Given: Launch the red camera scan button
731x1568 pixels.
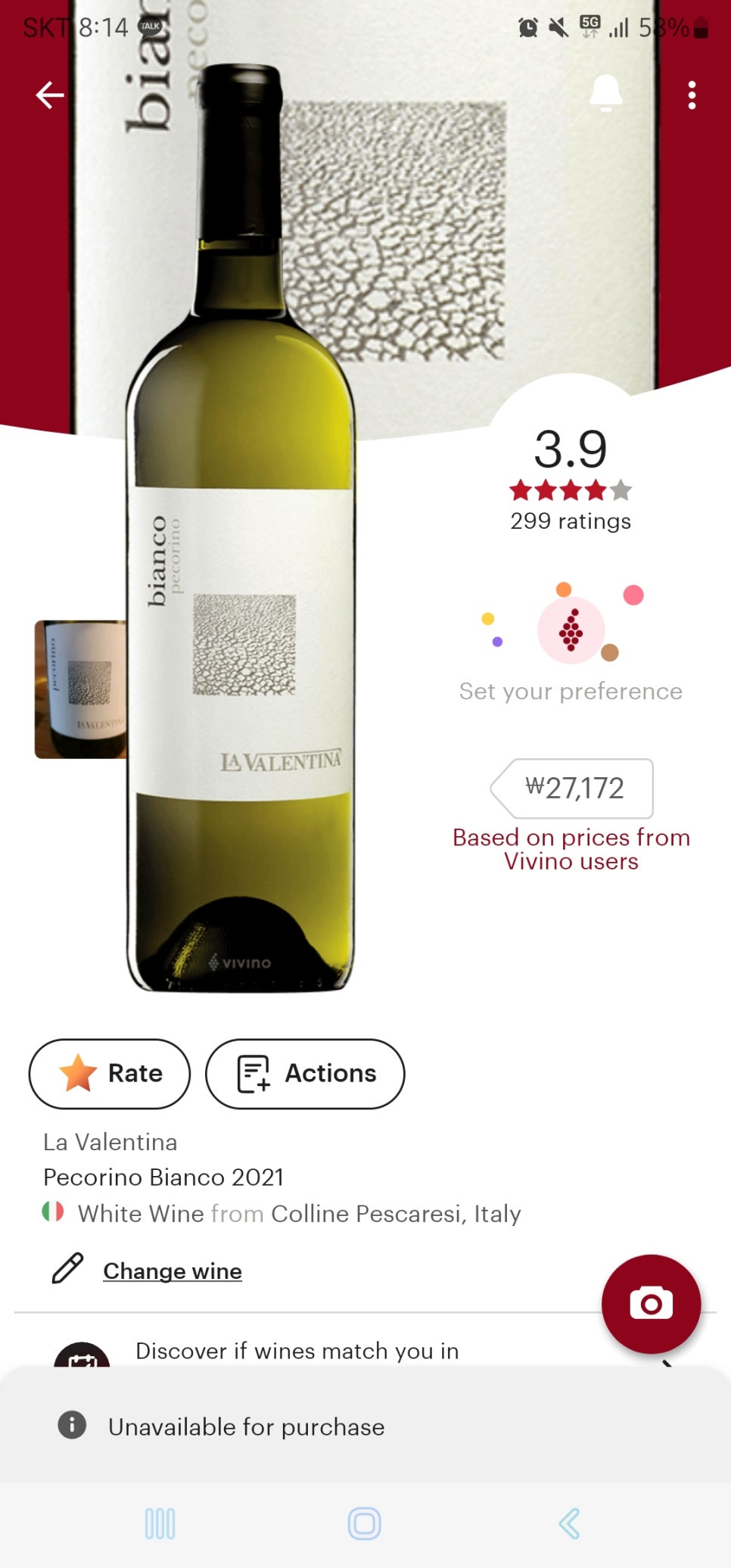Looking at the screenshot, I should 651,1303.
